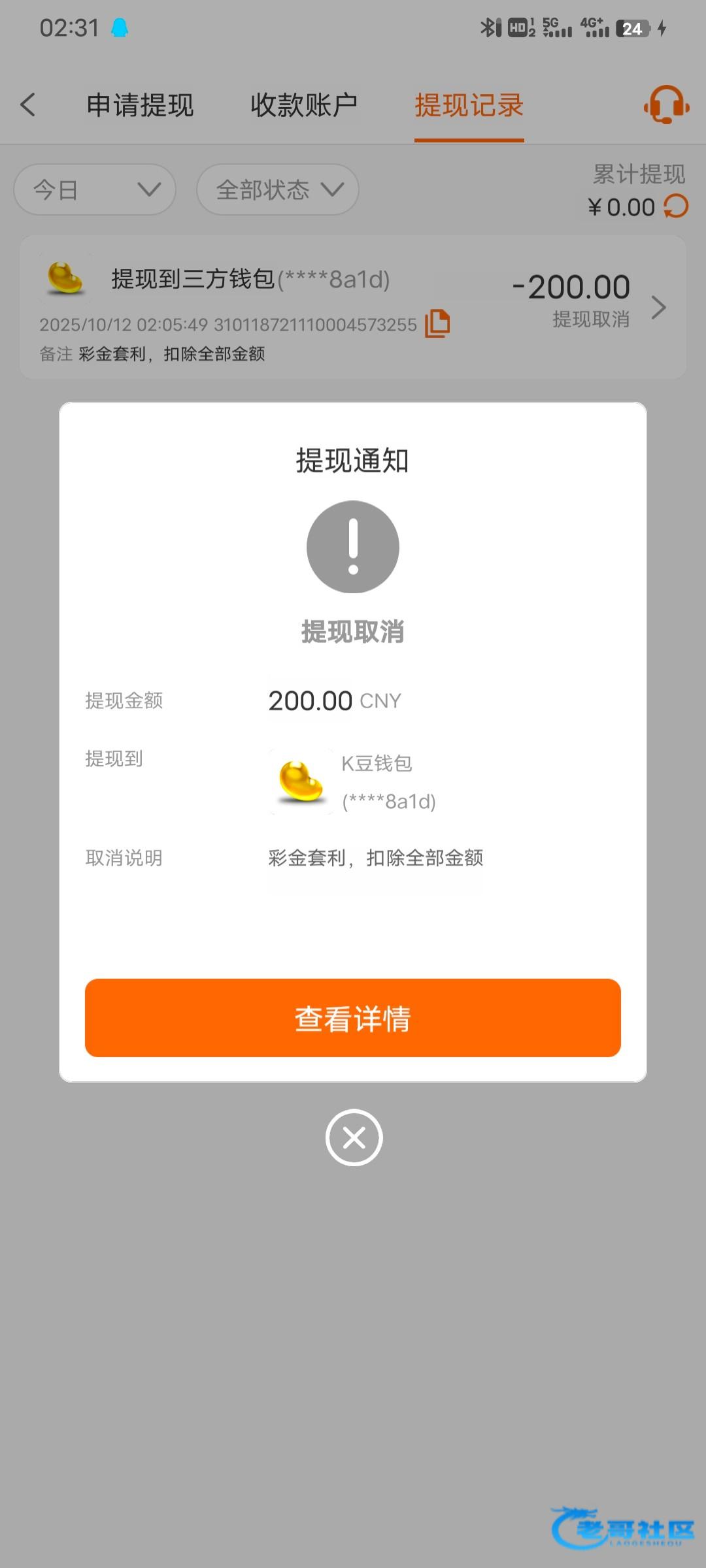Expand the 全部状态 filter dropdown
The width and height of the screenshot is (706, 1568).
pos(278,189)
